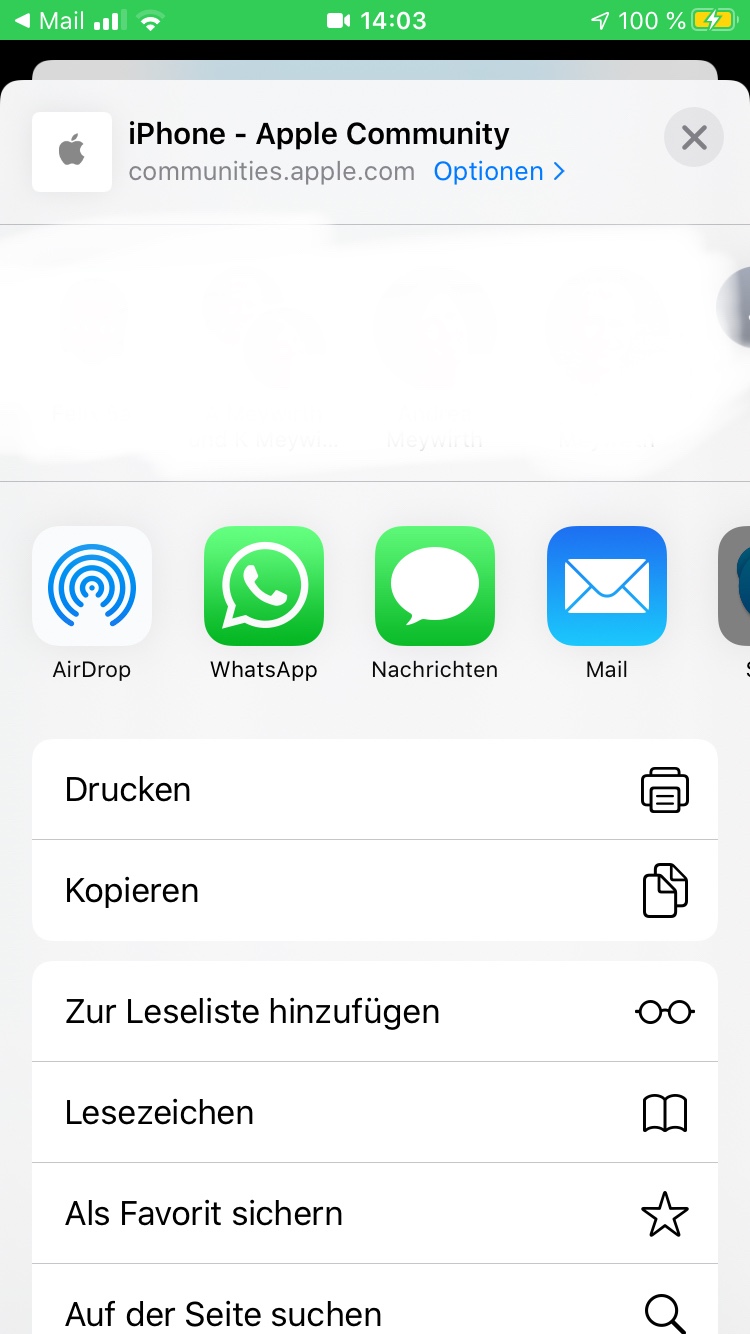Select Als Favorit sichern
The height and width of the screenshot is (1334, 750).
coord(375,1213)
